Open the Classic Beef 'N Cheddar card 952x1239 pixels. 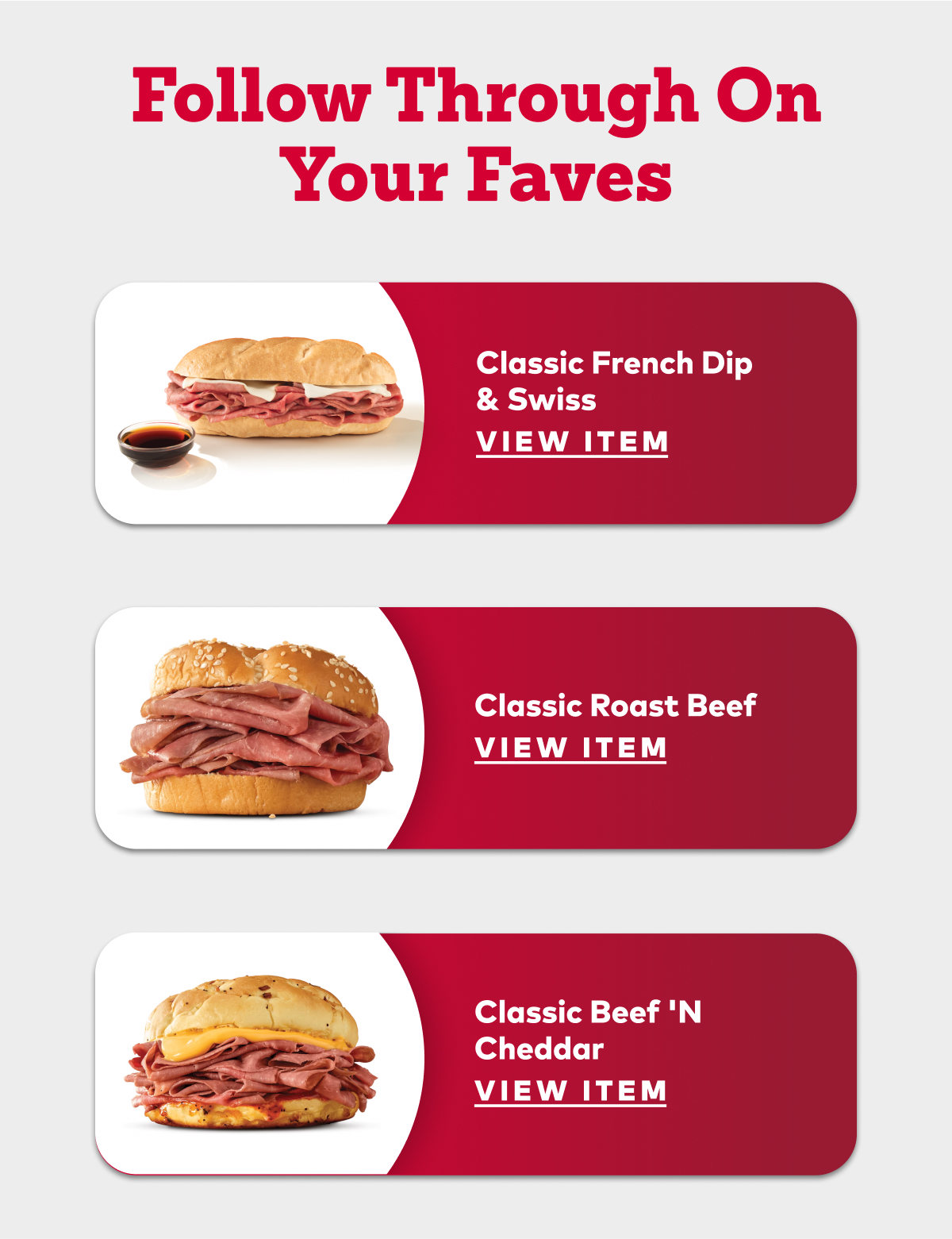click(x=476, y=1056)
